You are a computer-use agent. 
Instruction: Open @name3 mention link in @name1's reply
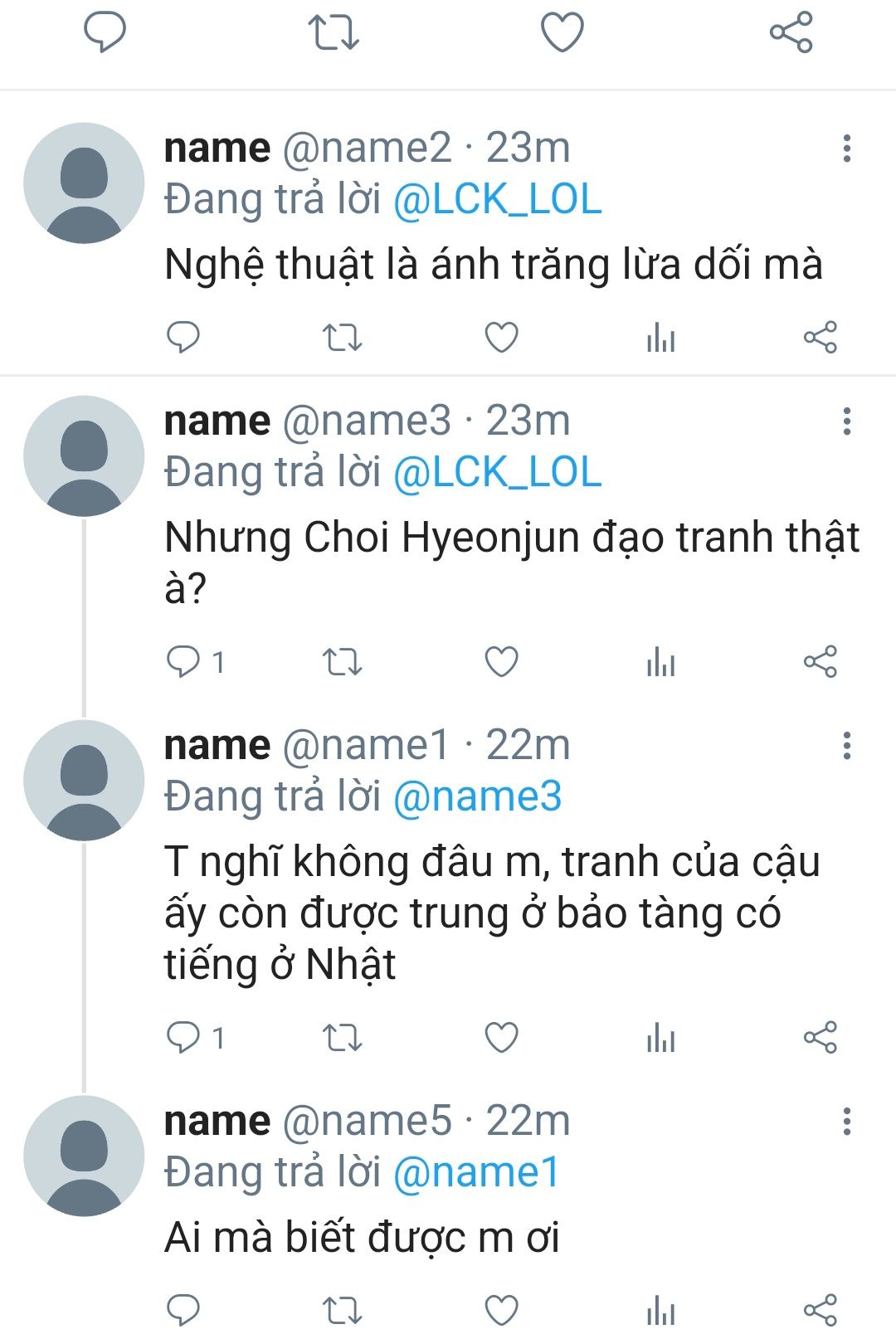point(477,796)
